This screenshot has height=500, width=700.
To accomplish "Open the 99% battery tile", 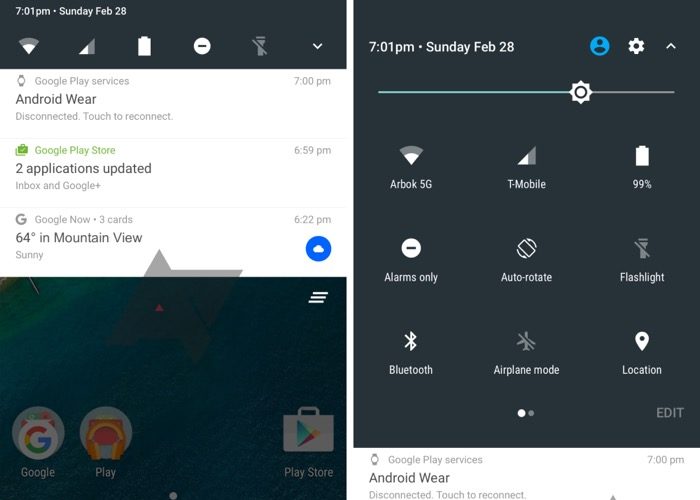I will coord(641,166).
